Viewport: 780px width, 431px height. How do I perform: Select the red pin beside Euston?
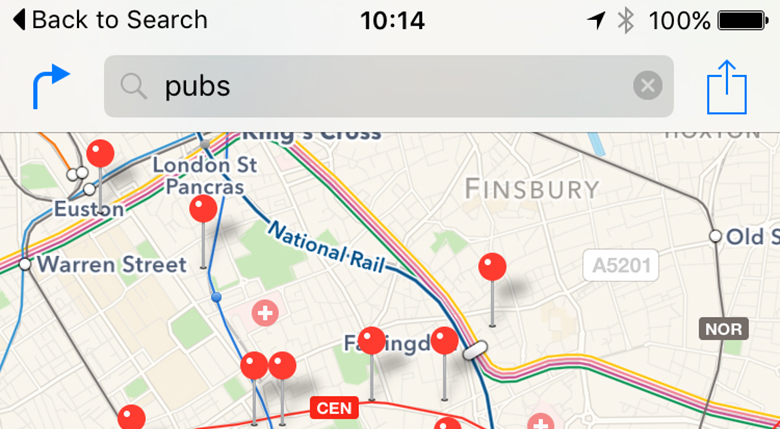click(100, 154)
